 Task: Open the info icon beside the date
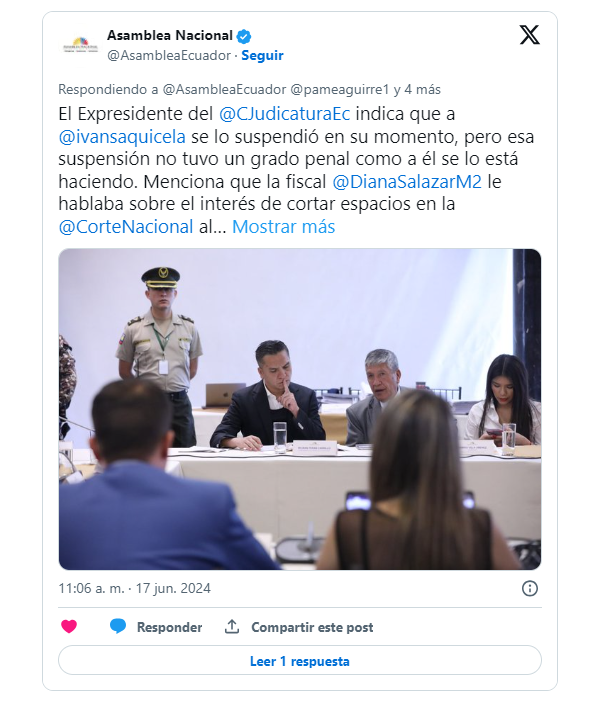coord(530,588)
